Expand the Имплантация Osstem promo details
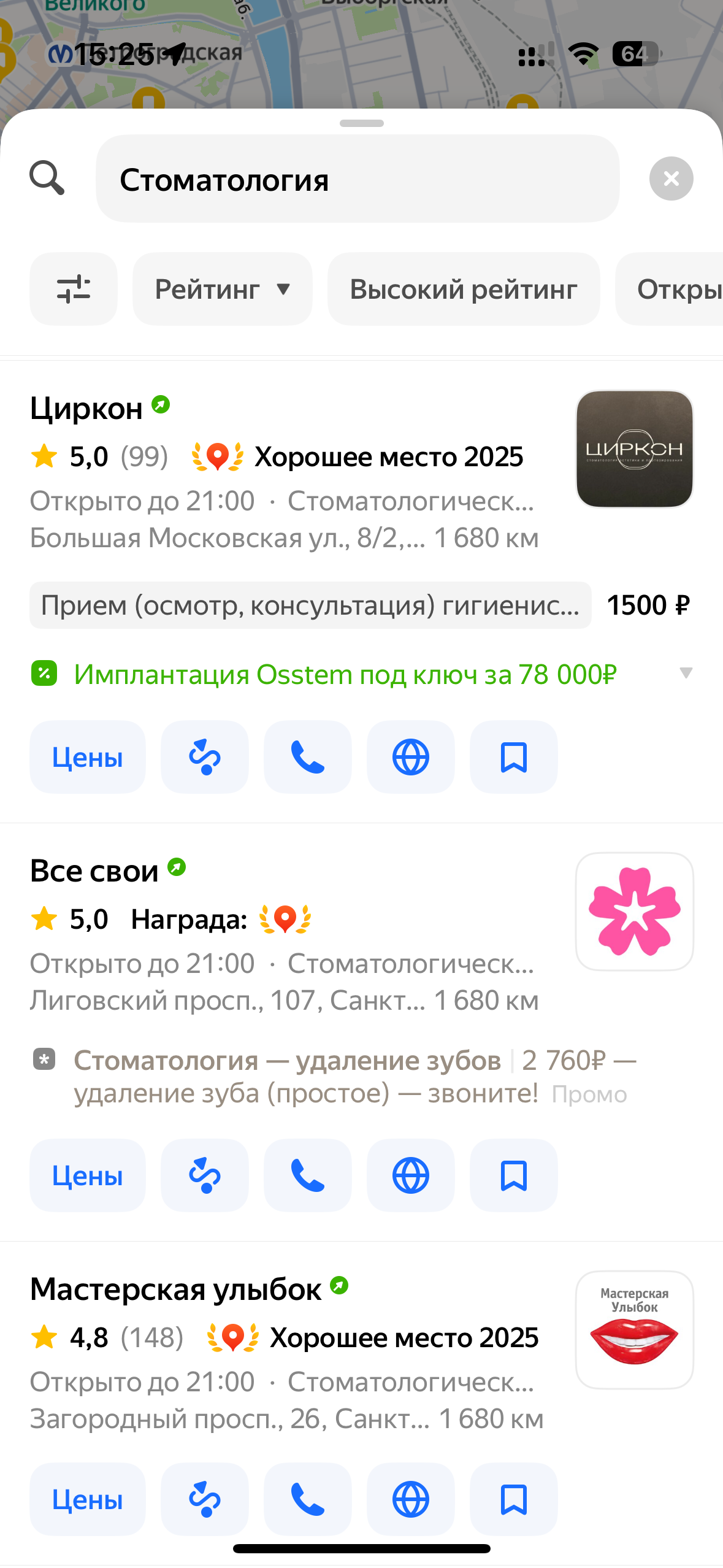Viewport: 723px width, 1568px height. 686,674
